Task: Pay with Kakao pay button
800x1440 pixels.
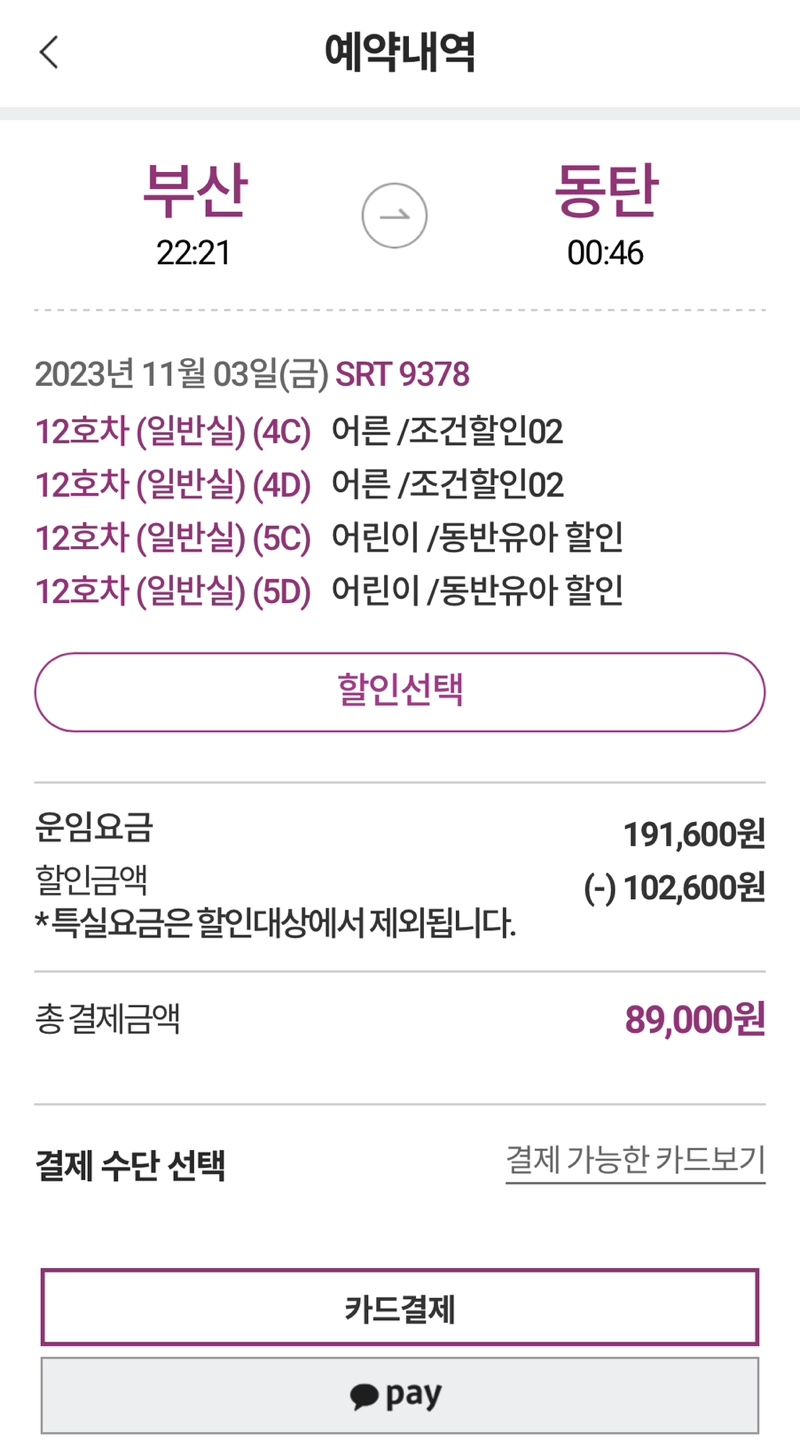Action: pyautogui.click(x=400, y=1392)
